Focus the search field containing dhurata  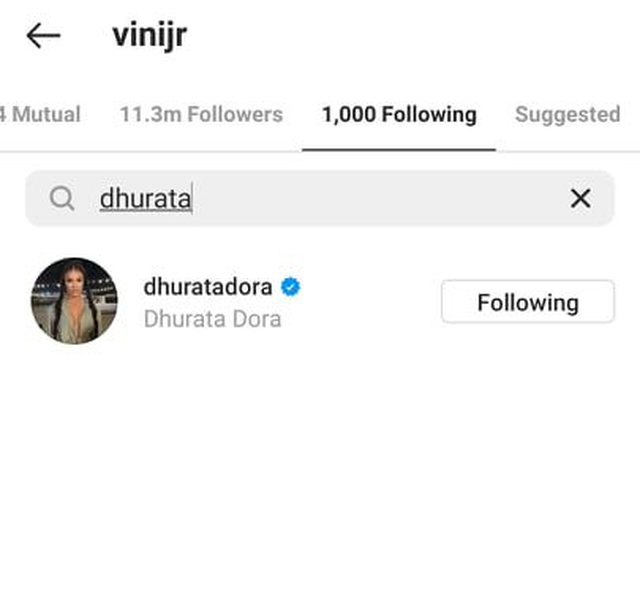tap(300, 199)
